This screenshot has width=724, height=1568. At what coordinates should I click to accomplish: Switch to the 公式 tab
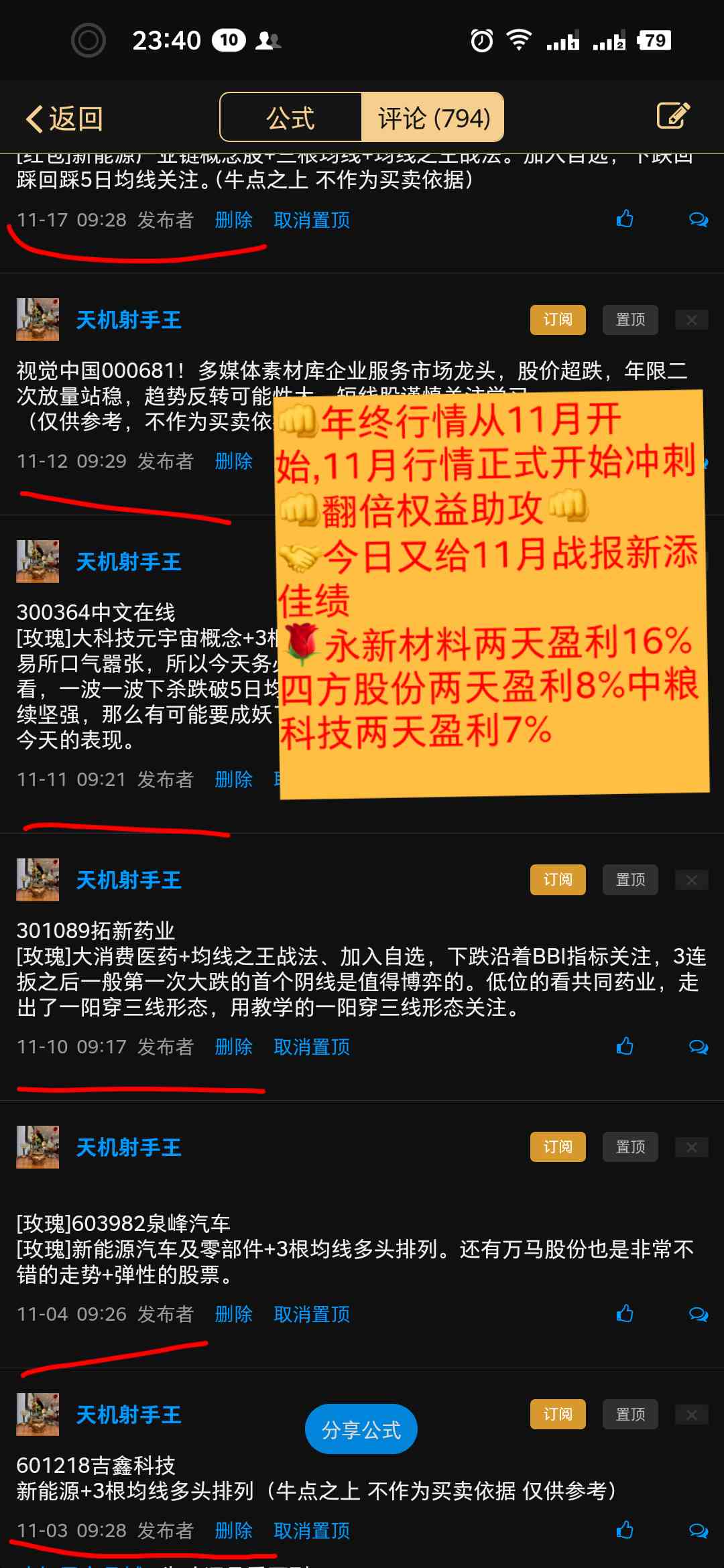coord(290,118)
